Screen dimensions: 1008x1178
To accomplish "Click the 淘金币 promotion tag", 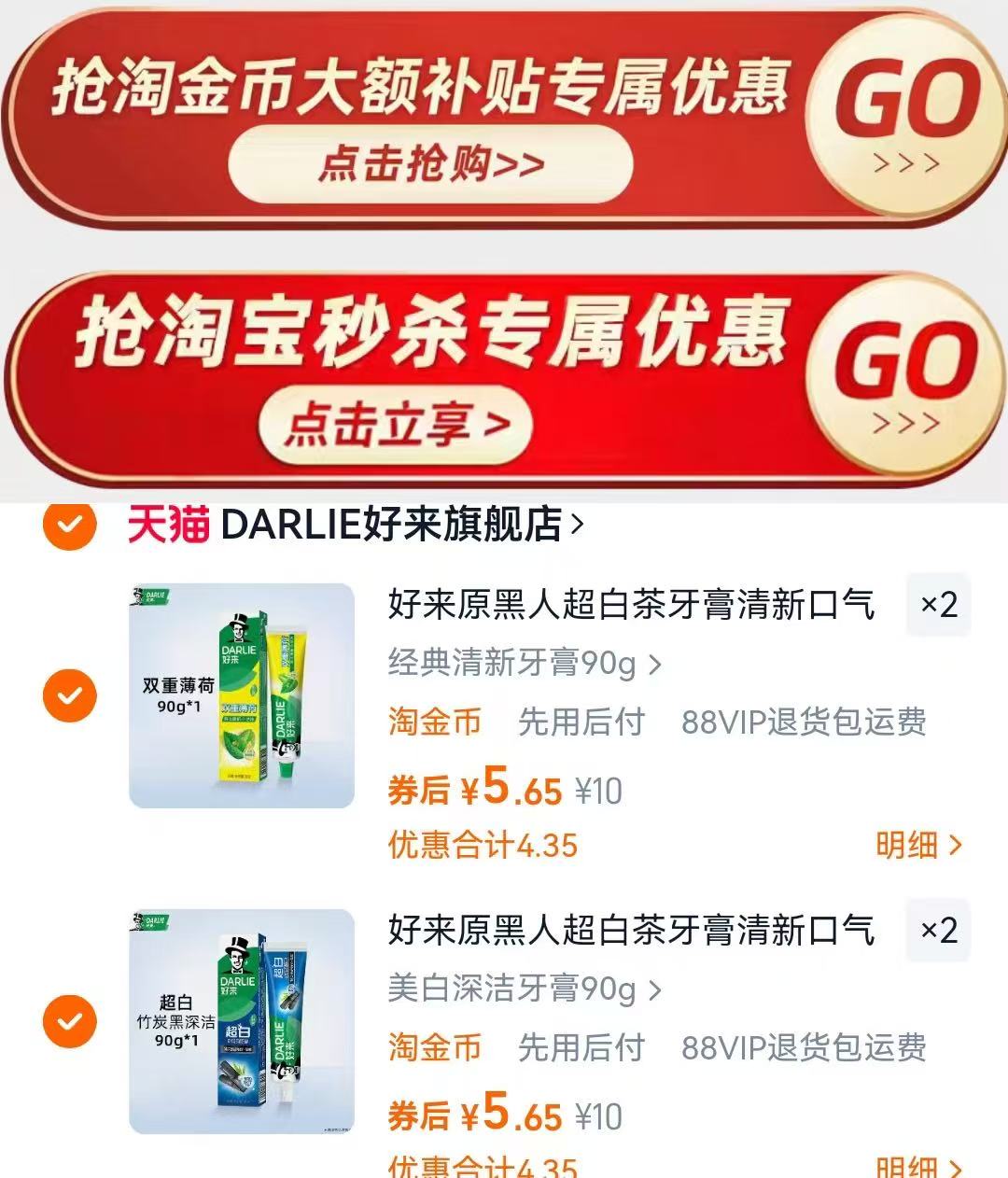I will (x=433, y=723).
